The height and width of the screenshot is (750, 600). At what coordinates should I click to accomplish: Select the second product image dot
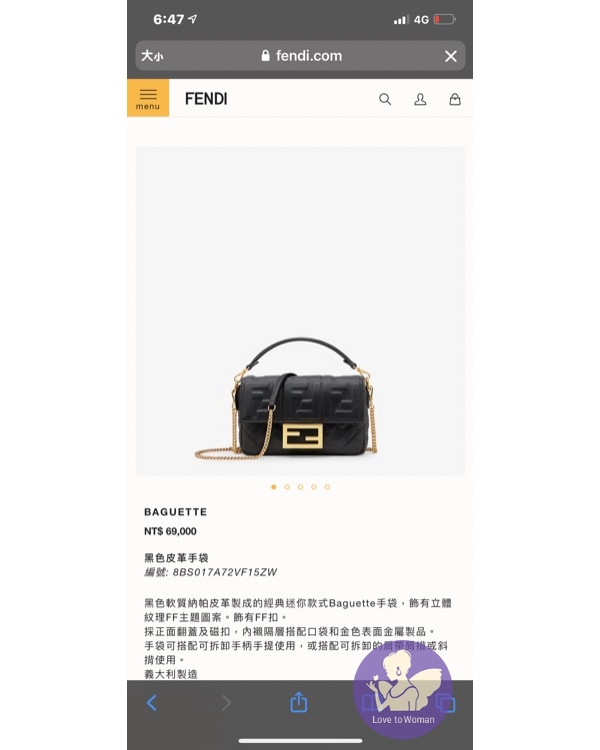[287, 487]
